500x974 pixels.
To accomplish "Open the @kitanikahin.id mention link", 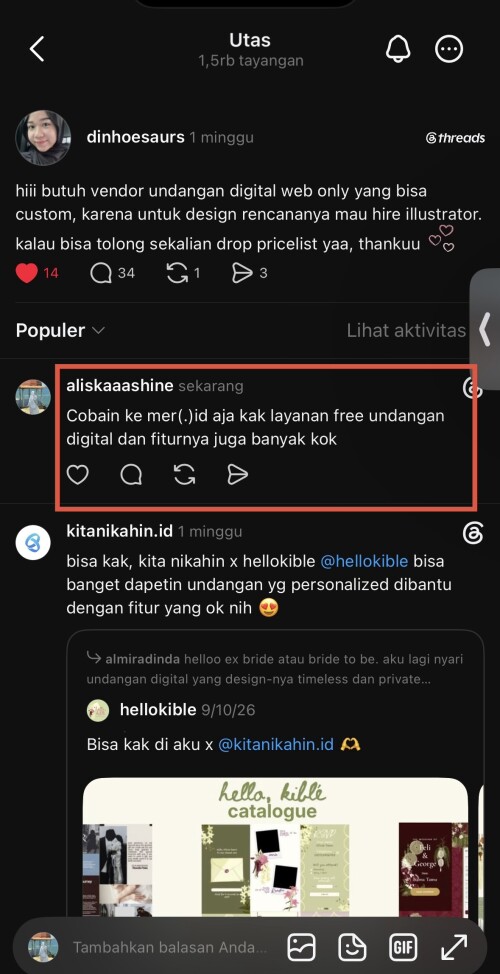I will [x=276, y=744].
